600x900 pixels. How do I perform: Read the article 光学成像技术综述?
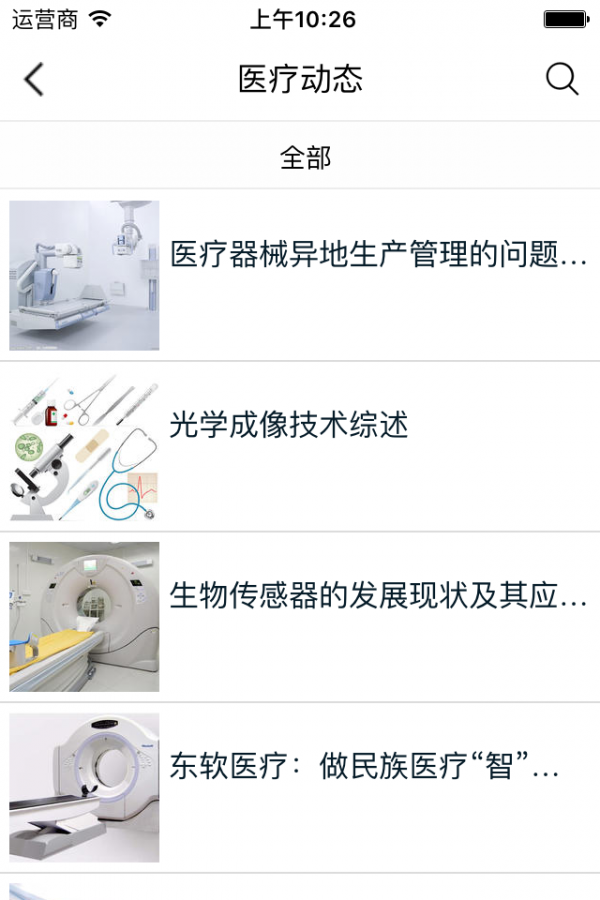click(289, 426)
